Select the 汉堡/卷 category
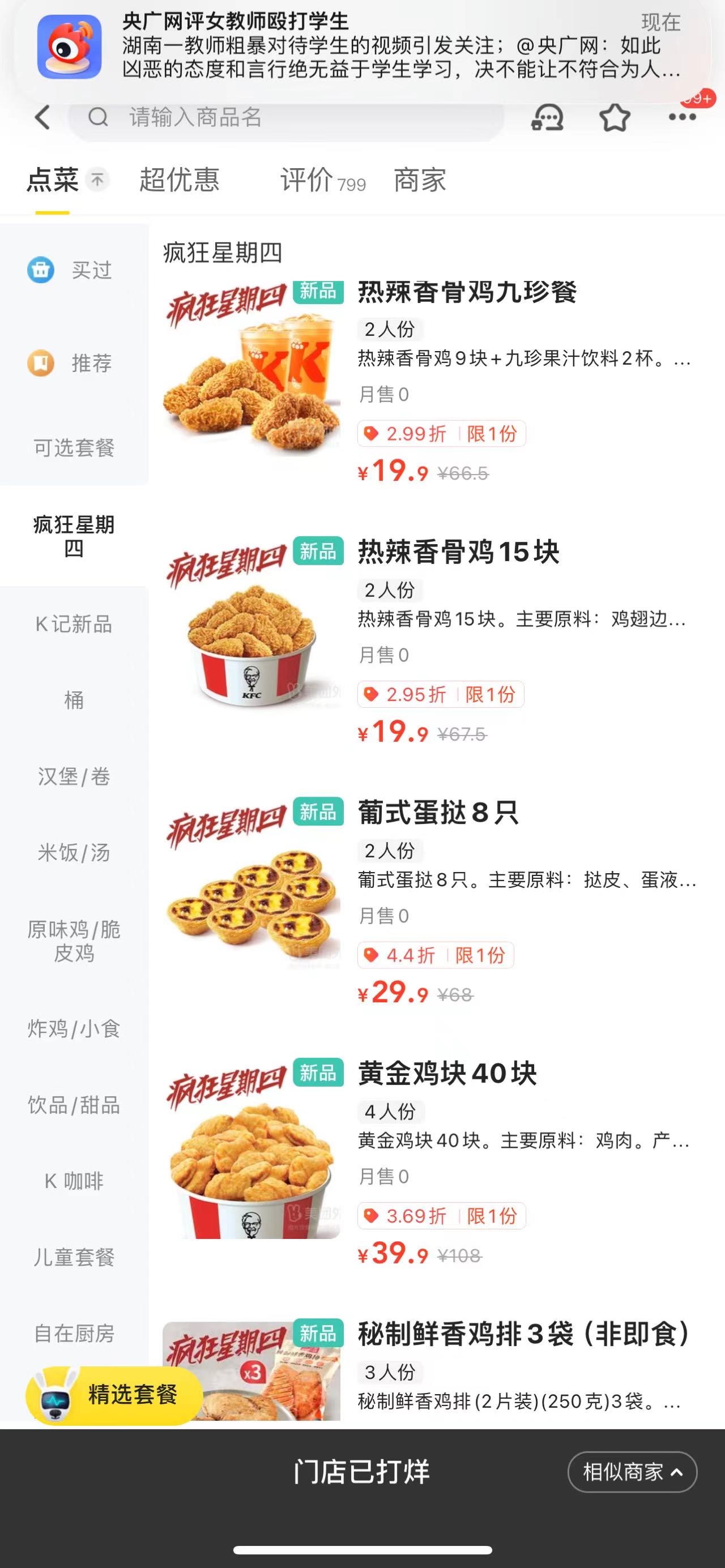The height and width of the screenshot is (1568, 725). pos(74,776)
